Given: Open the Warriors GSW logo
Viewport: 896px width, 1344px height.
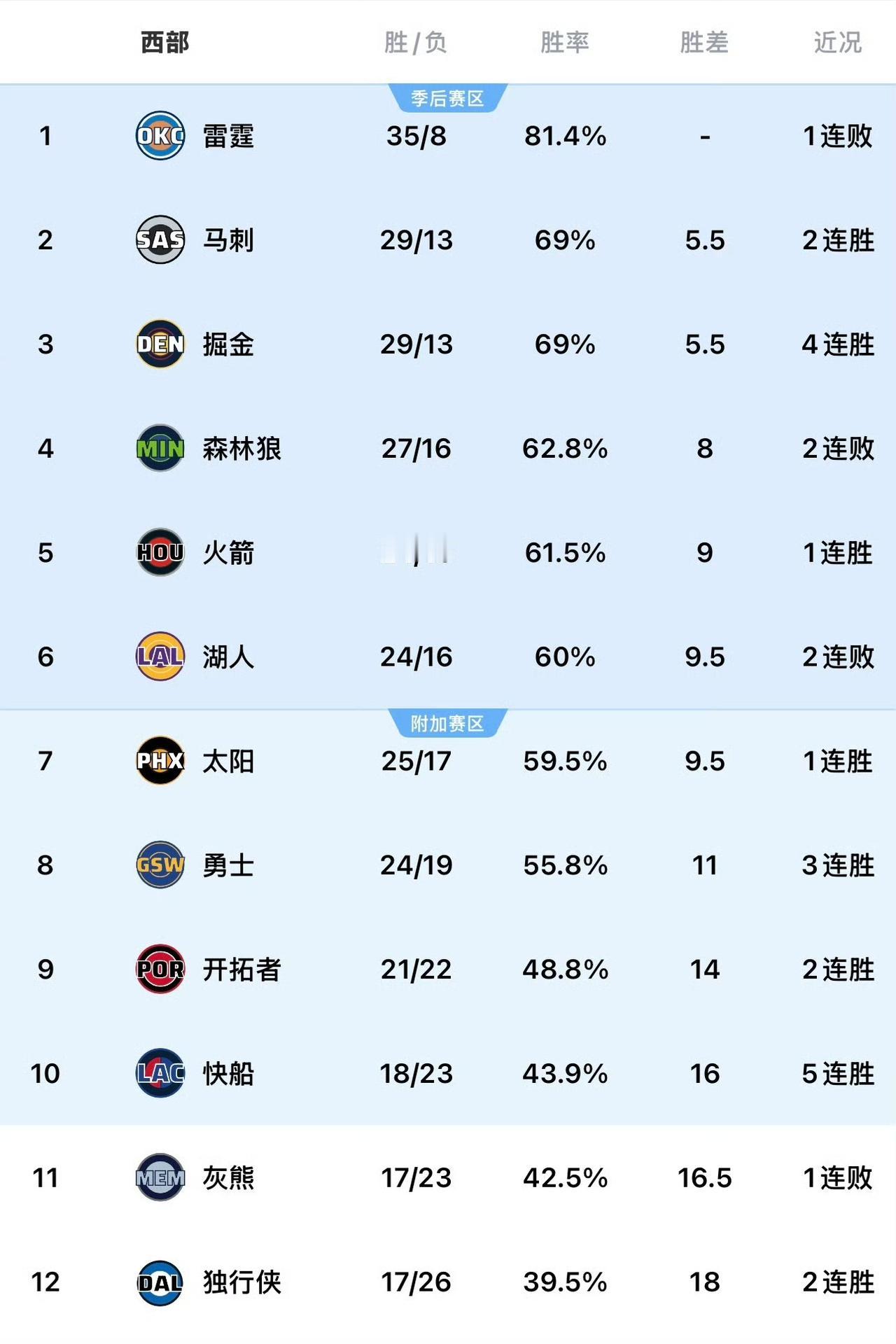Looking at the screenshot, I should click(x=160, y=865).
